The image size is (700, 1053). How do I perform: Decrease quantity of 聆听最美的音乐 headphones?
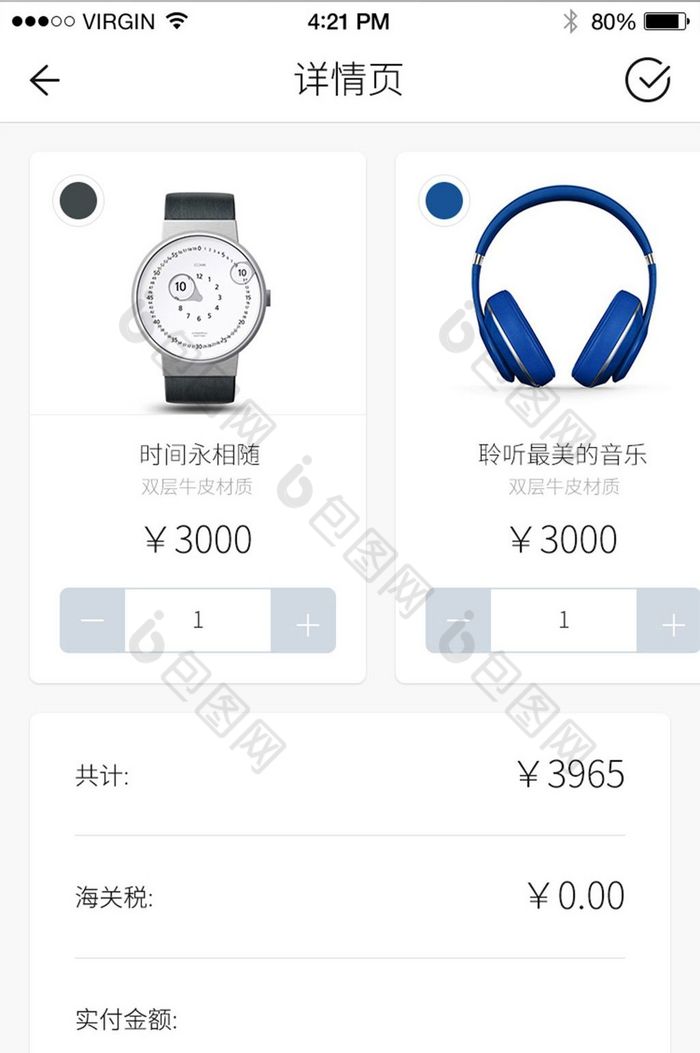(x=459, y=621)
